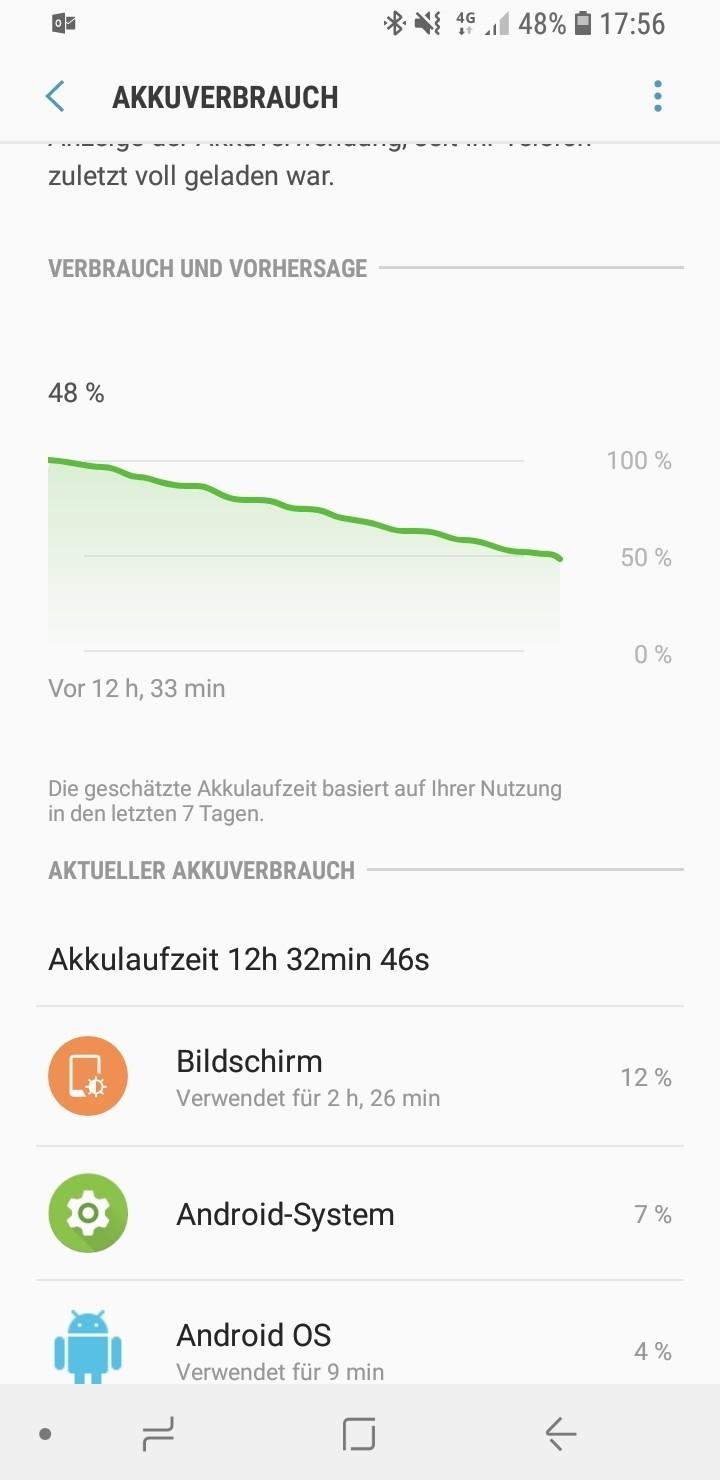Open Bildschirm battery usage details
This screenshot has height=1480, width=720.
(360, 1077)
